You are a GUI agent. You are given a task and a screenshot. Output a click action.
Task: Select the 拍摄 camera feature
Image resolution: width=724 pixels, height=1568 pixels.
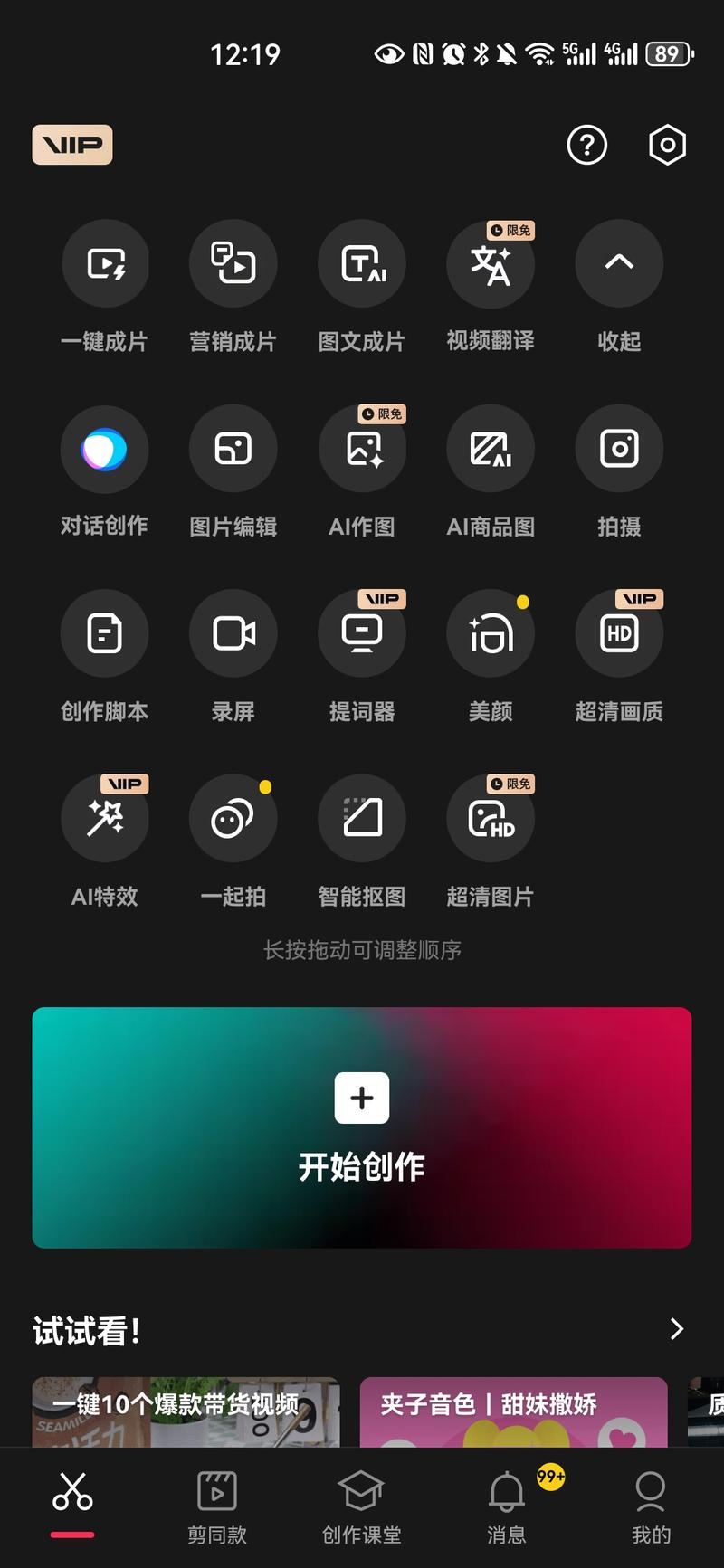tap(619, 449)
